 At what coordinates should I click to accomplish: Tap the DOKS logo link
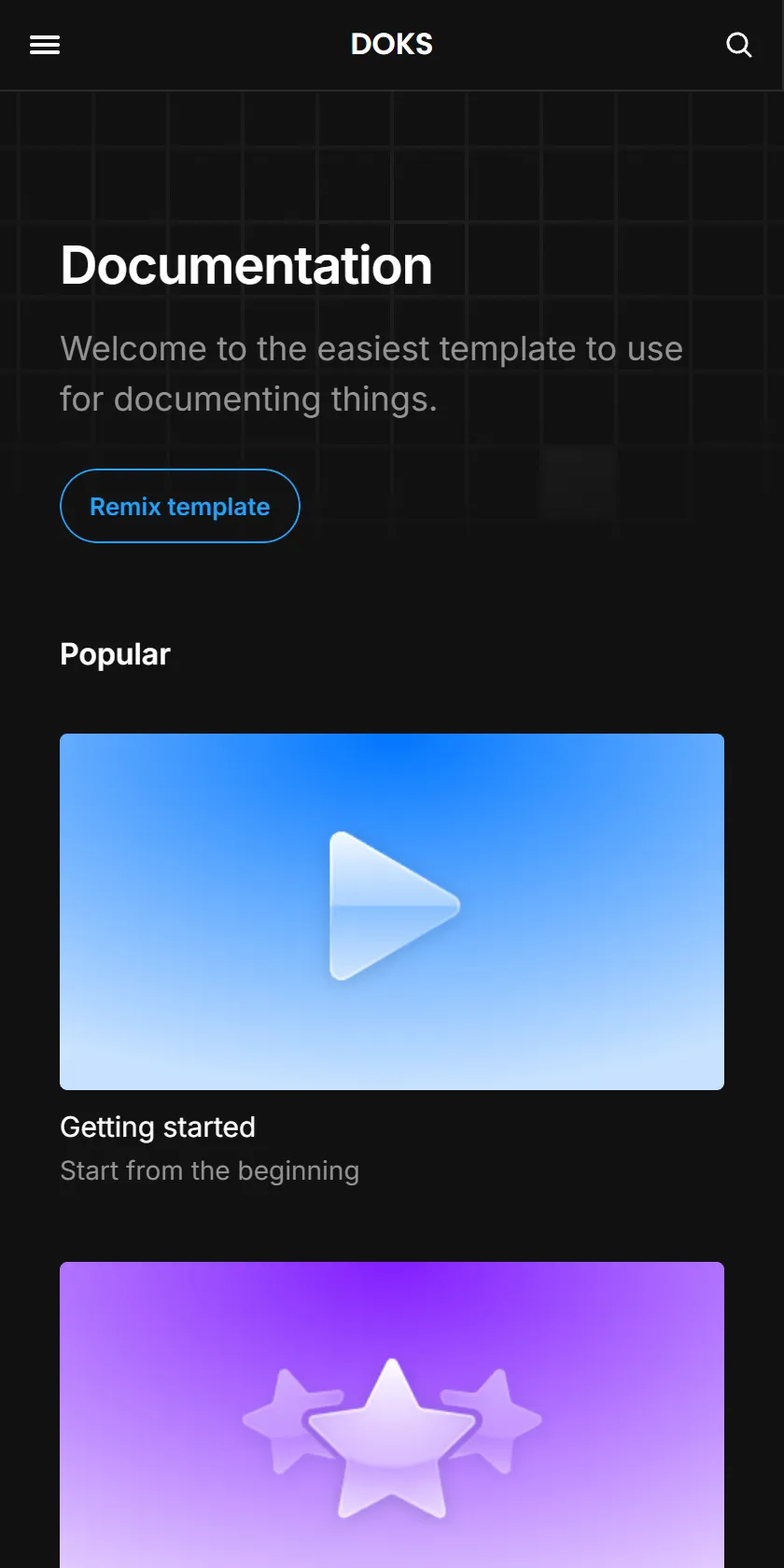point(392,44)
